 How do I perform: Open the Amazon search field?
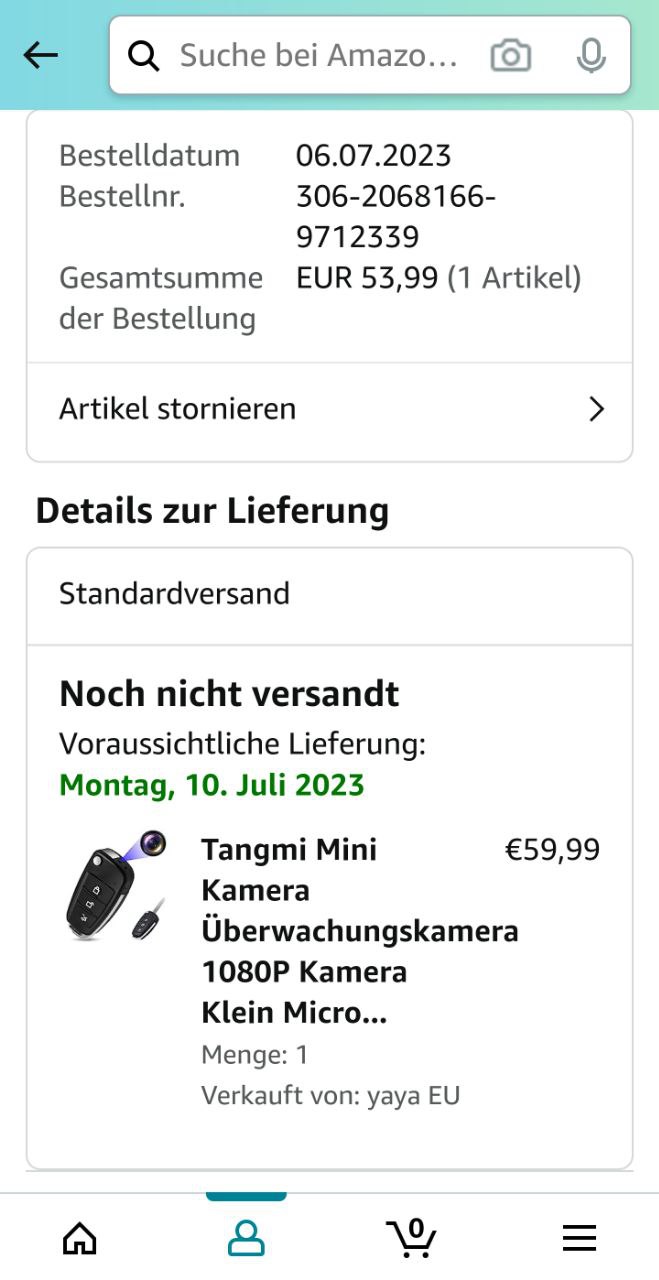(318, 56)
